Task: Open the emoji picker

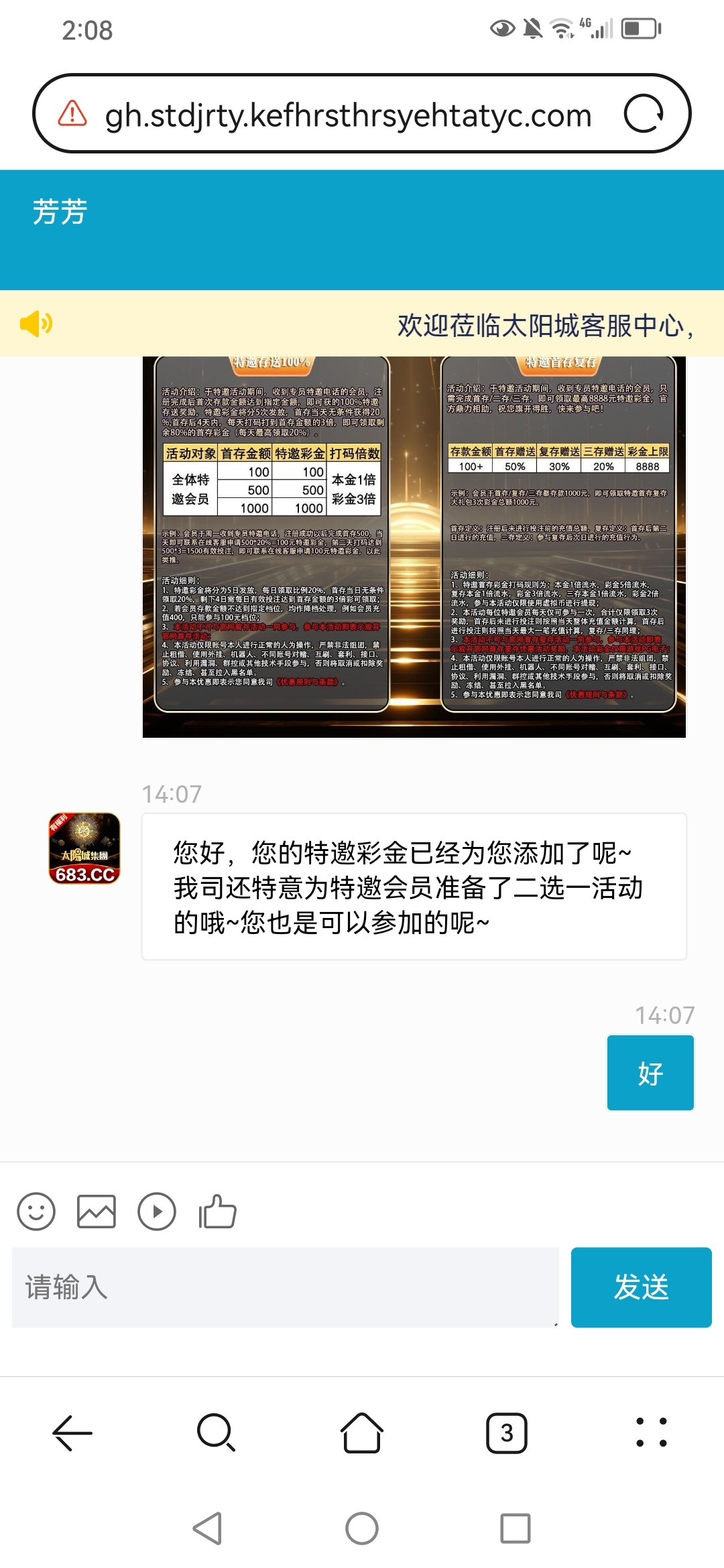Action: tap(36, 1212)
